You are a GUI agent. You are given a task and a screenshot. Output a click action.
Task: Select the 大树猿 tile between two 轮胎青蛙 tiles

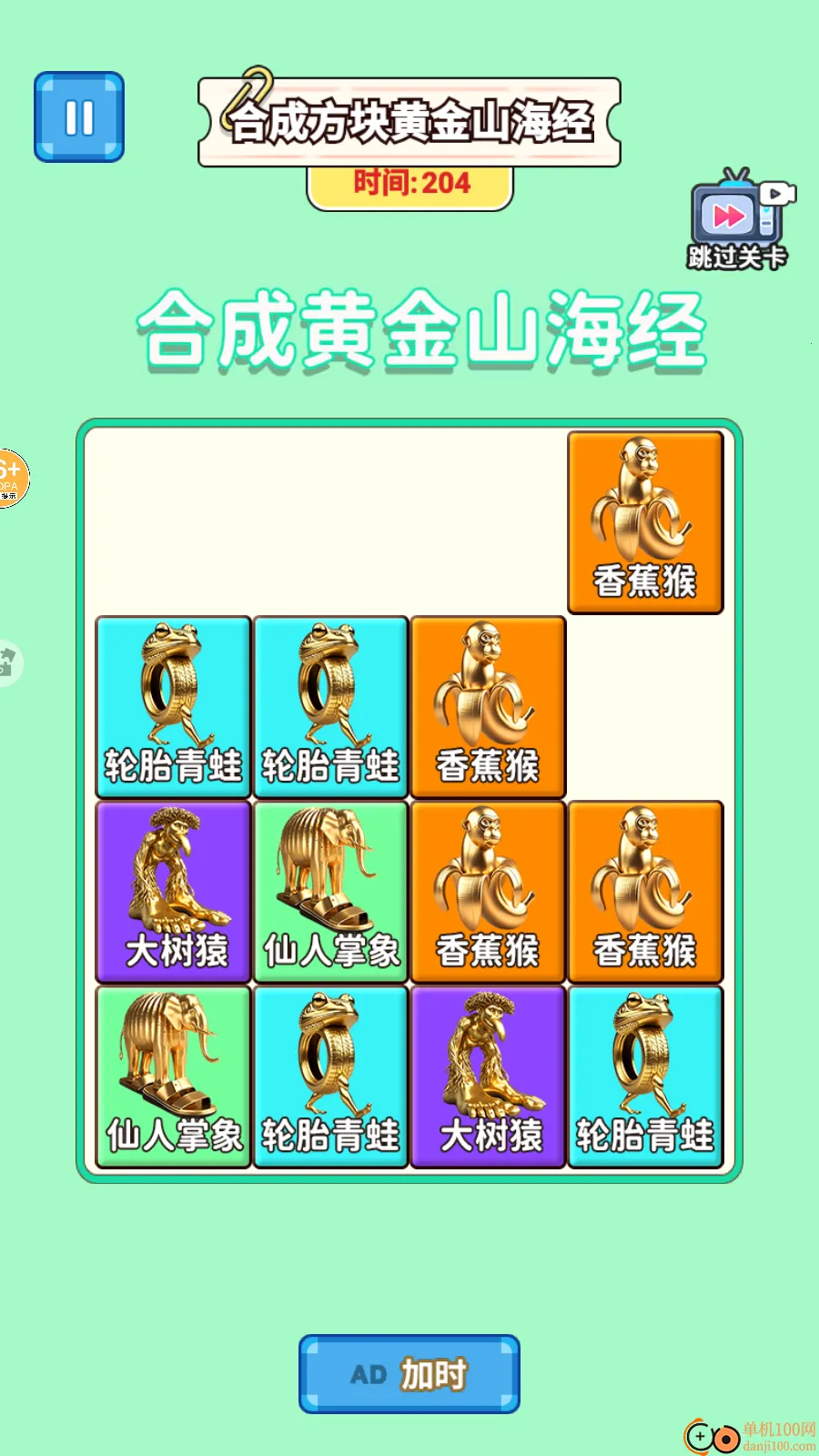(488, 1077)
